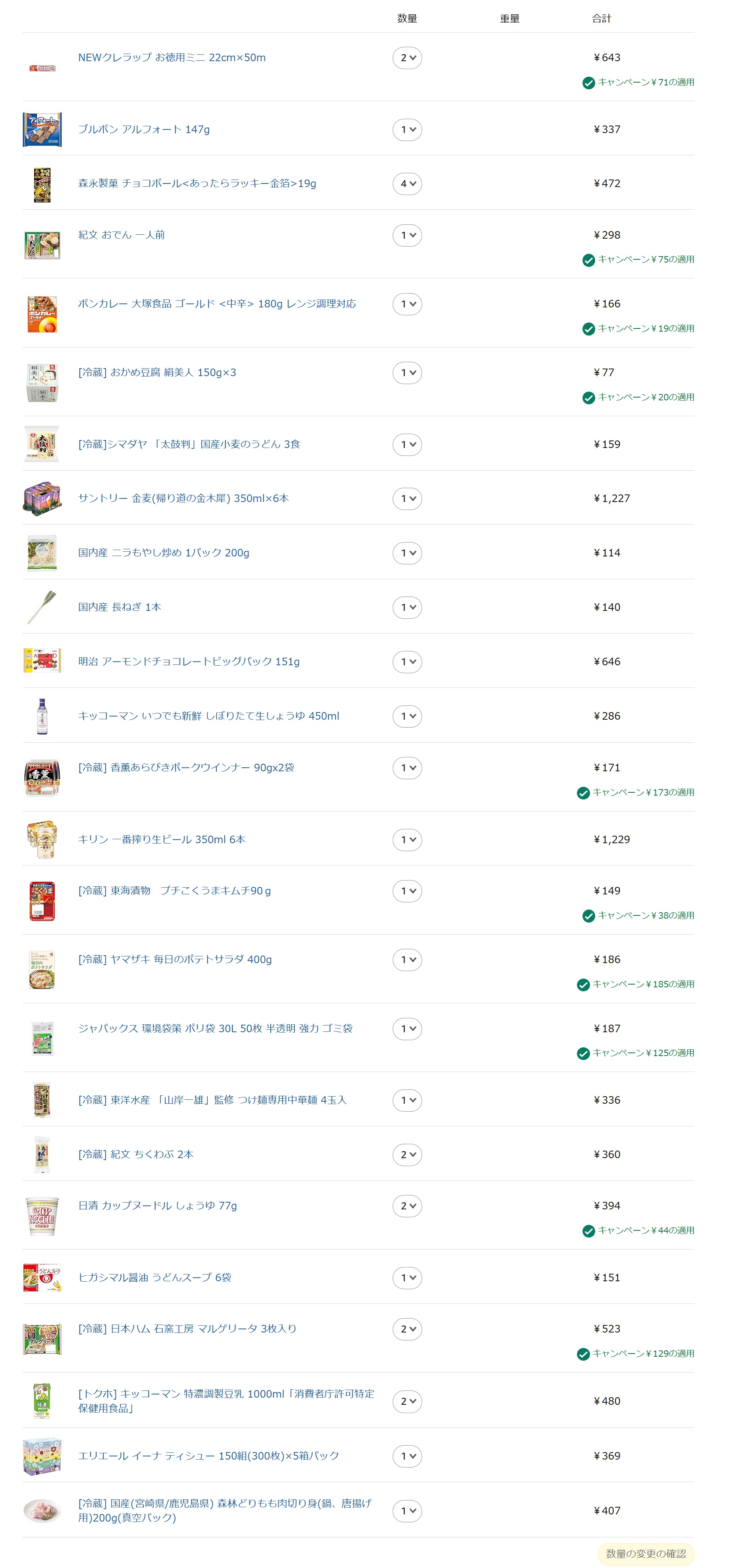
Task: Open the NEWクレラップ お徳用ミニ product link
Action: [172, 58]
